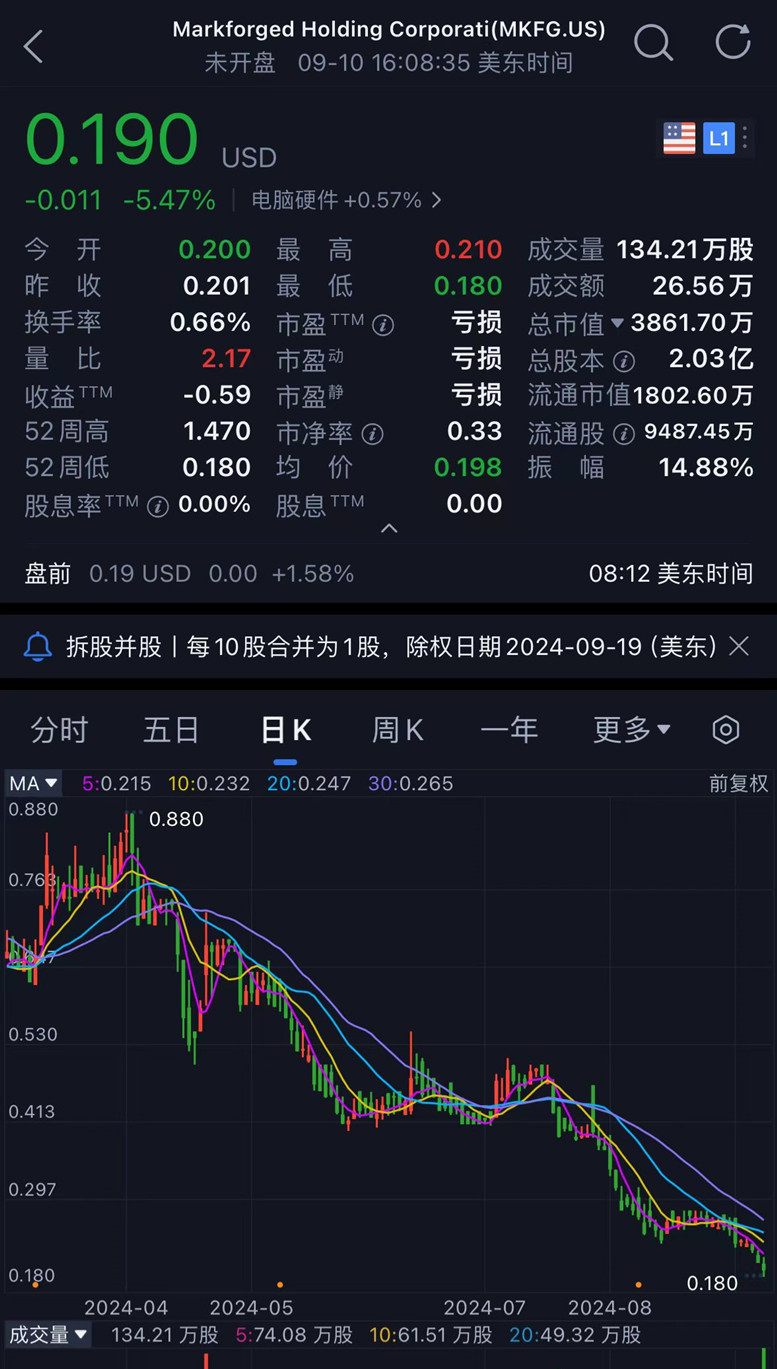Refresh the quote data
This screenshot has height=1369, width=777.
click(x=733, y=42)
